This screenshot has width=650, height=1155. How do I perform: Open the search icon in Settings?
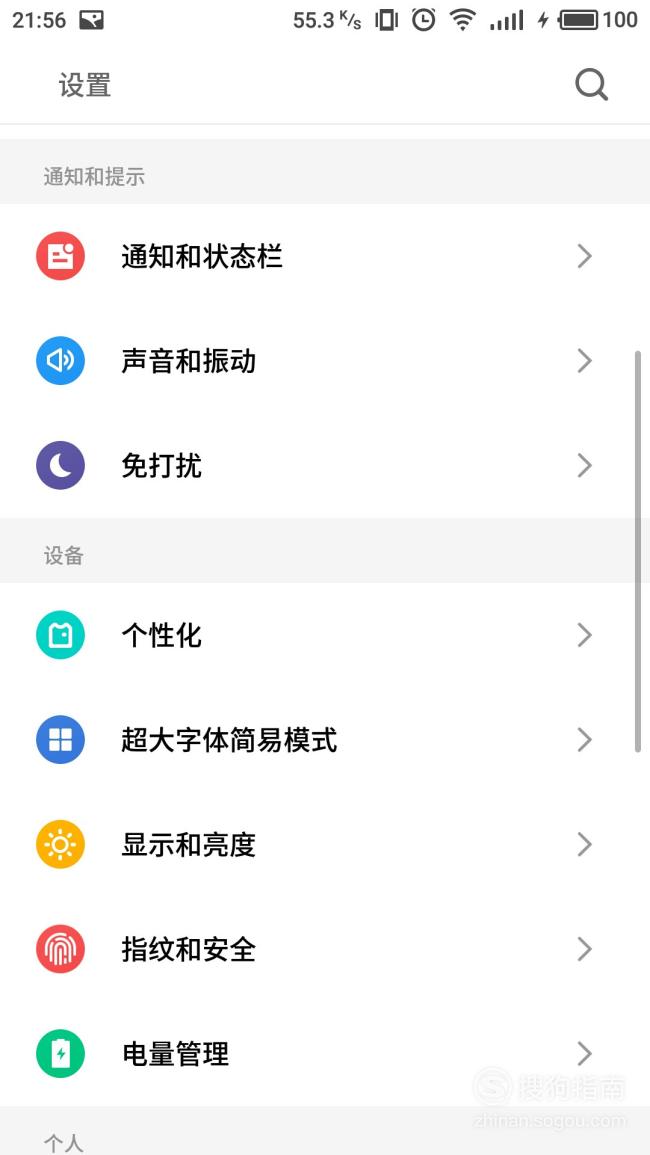(591, 85)
